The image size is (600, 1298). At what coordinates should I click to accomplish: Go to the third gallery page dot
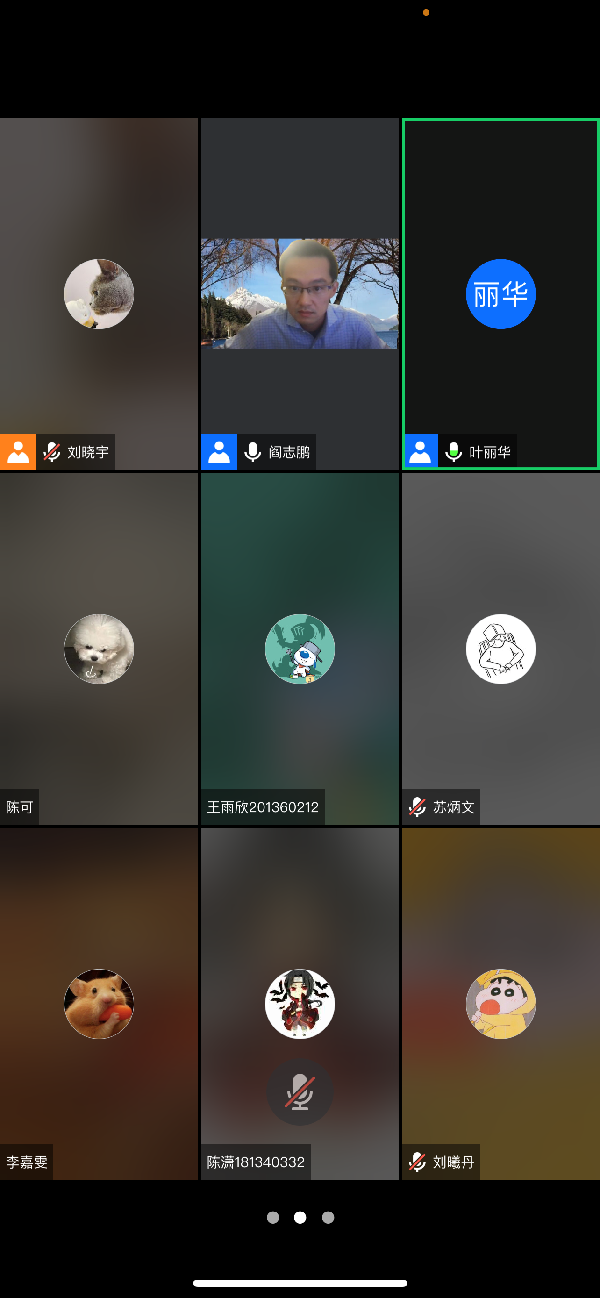click(328, 1217)
